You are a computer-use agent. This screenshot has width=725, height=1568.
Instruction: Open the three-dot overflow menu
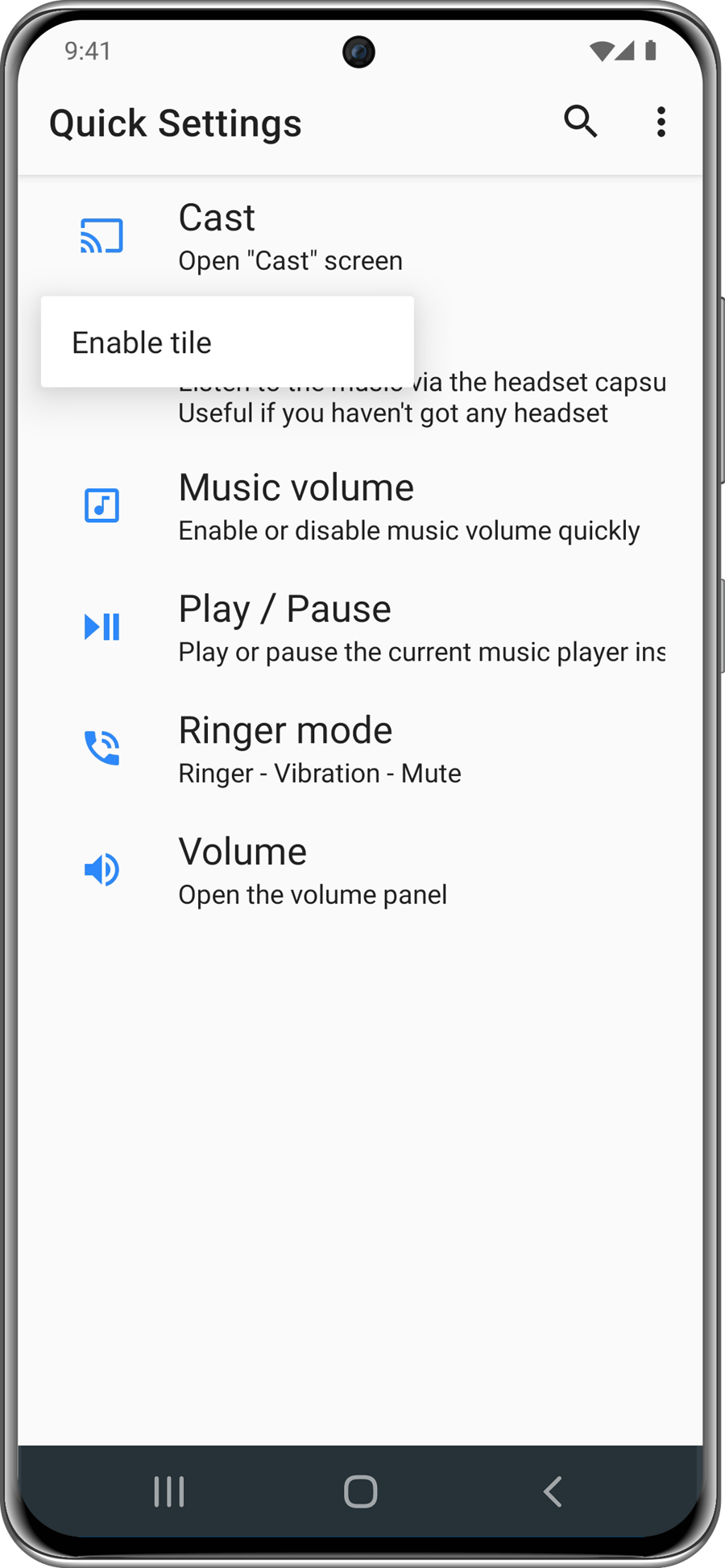(661, 122)
